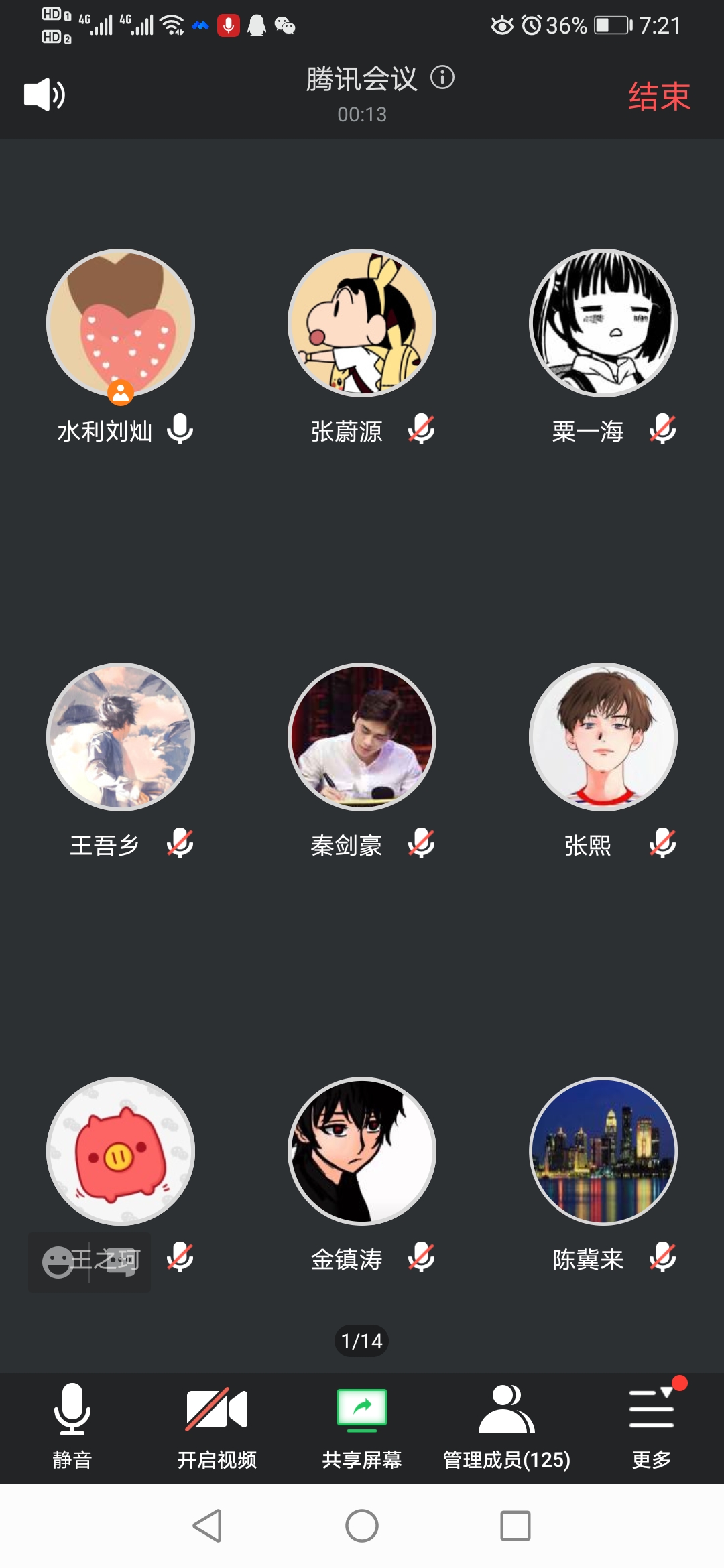
Task: Choose 金镇涛's participant tile
Action: coord(362,1151)
